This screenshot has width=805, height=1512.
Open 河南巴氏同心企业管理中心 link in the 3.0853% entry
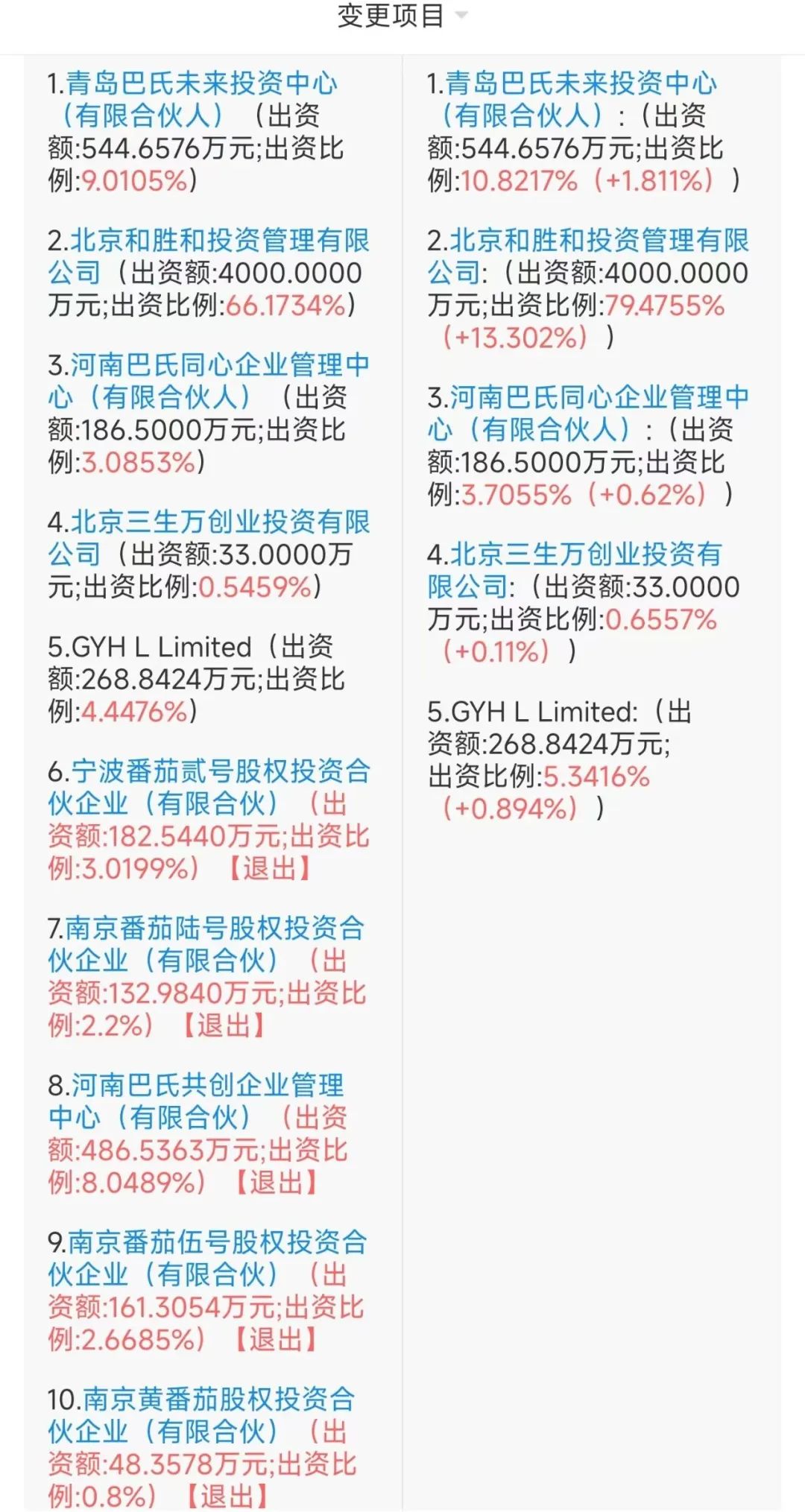[220, 365]
